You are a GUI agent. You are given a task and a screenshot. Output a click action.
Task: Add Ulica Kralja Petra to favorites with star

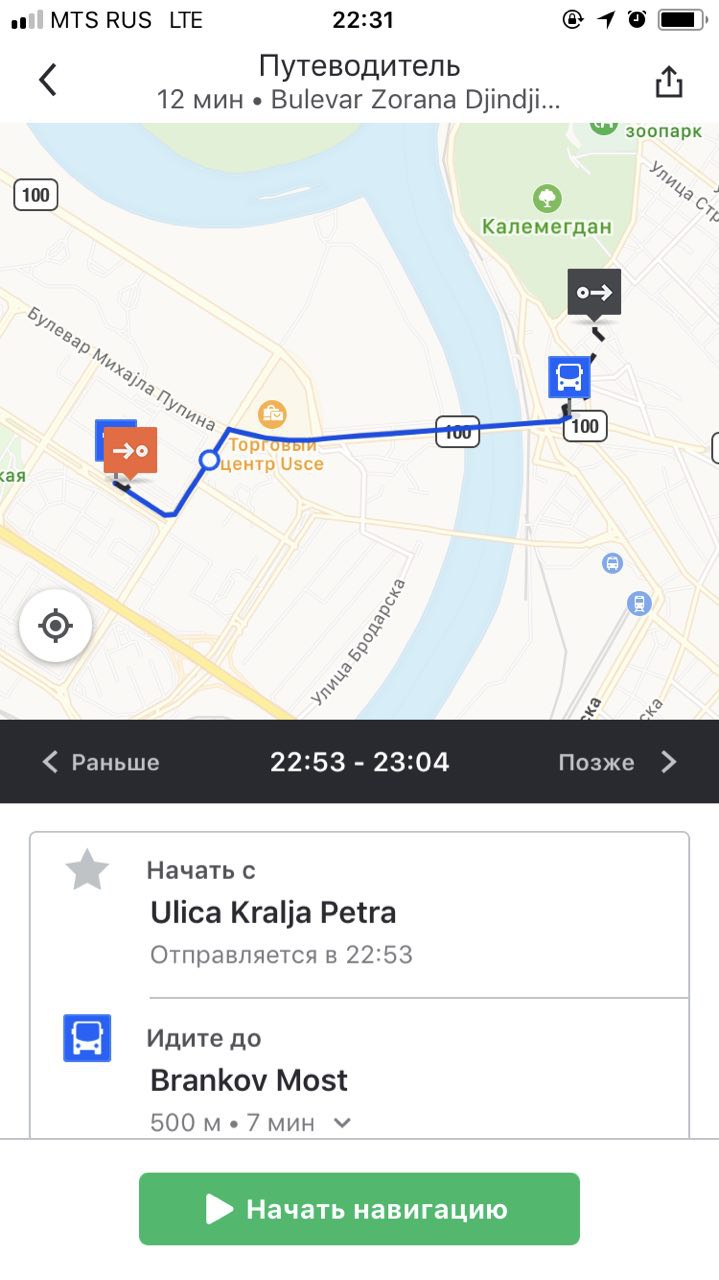87,870
